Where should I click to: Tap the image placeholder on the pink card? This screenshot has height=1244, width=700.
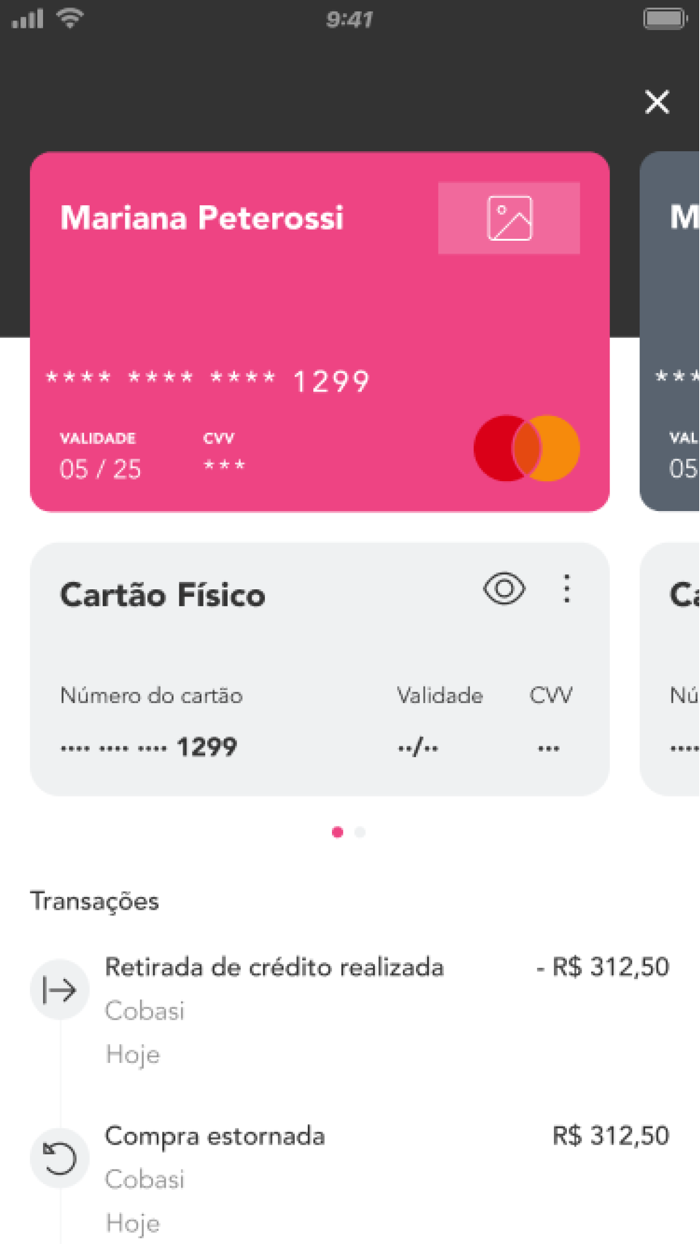pyautogui.click(x=509, y=218)
